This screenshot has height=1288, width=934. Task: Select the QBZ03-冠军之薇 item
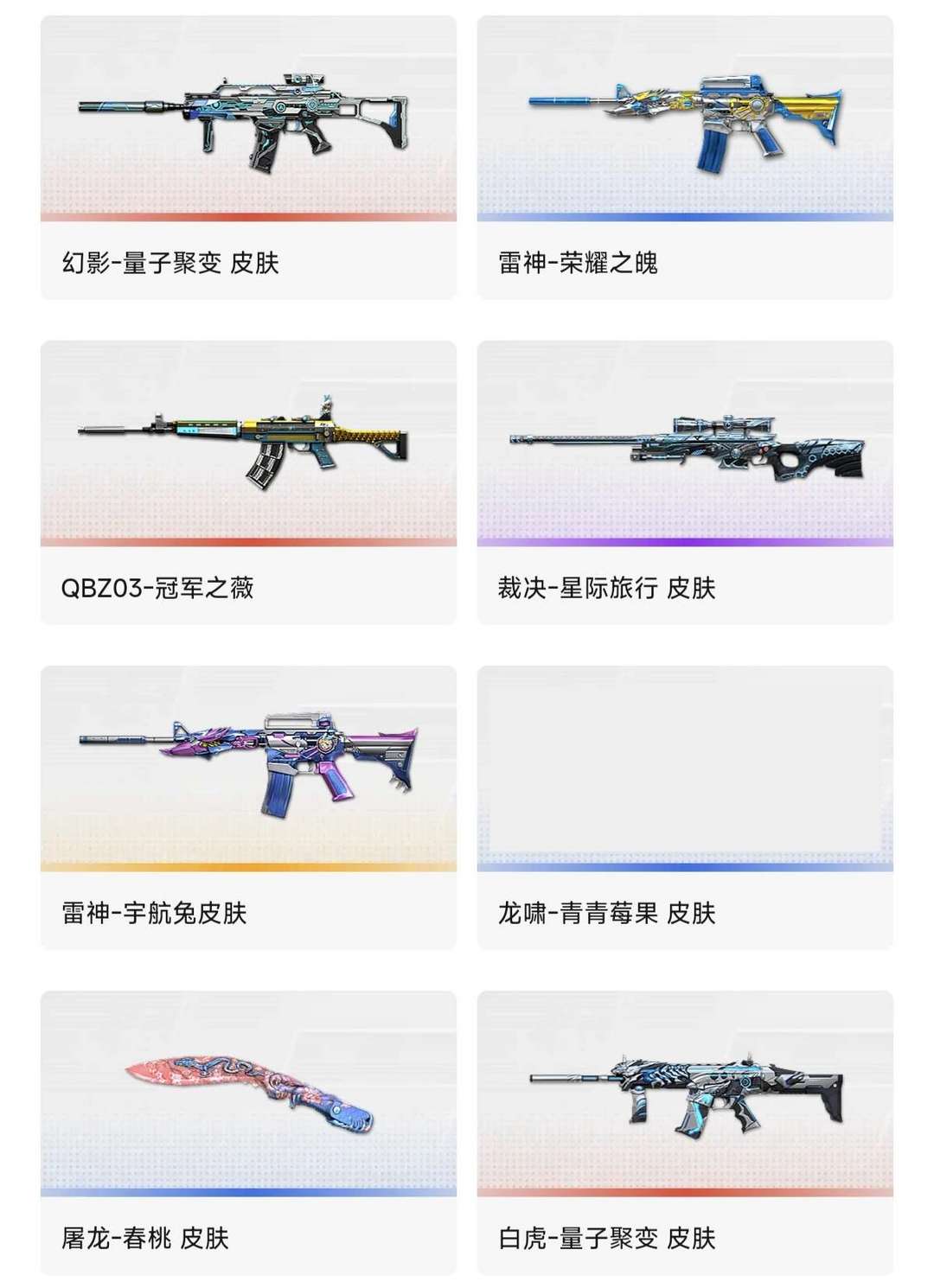(248, 482)
